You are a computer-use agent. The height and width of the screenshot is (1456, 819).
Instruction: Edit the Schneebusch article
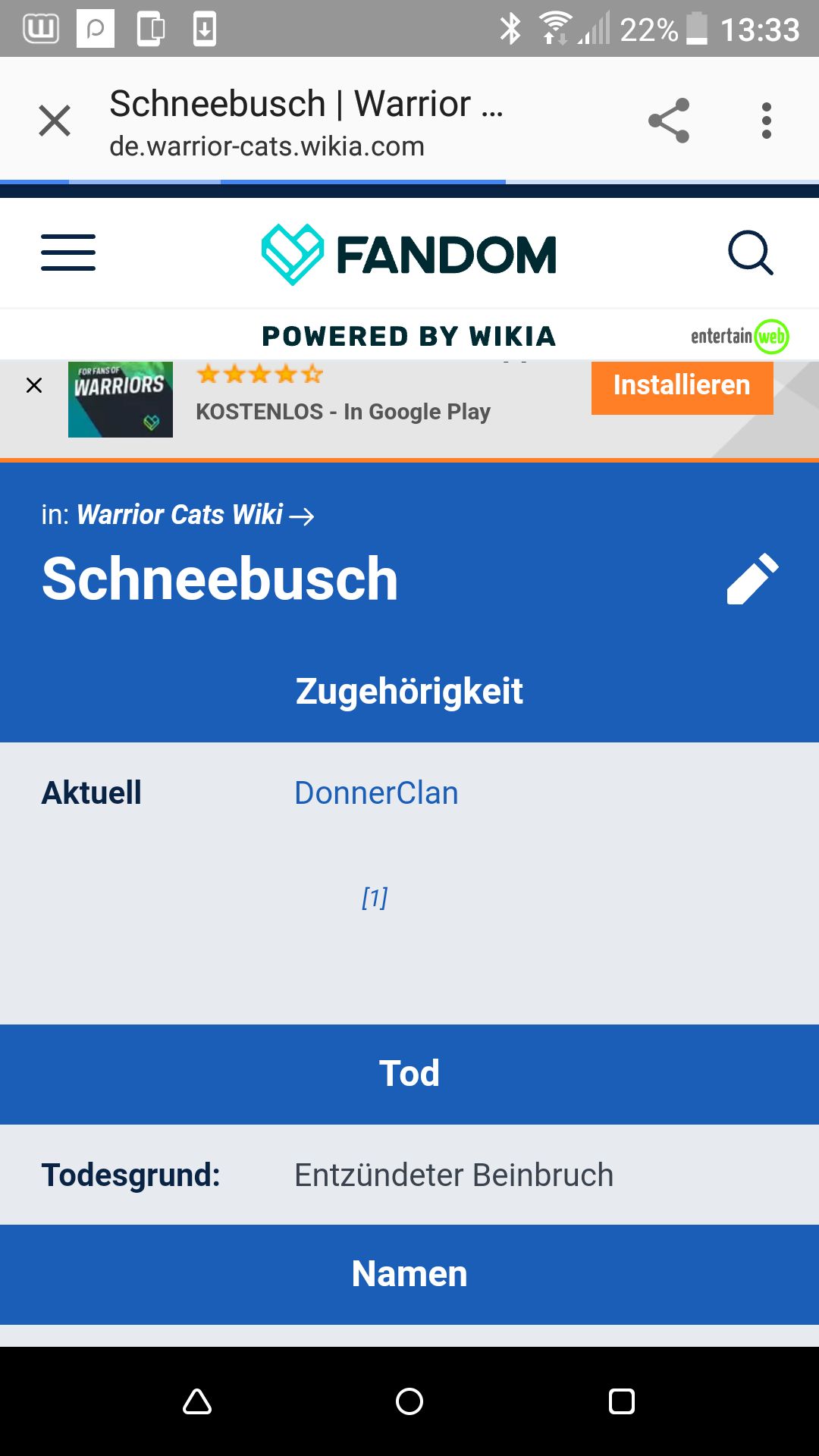pos(752,579)
